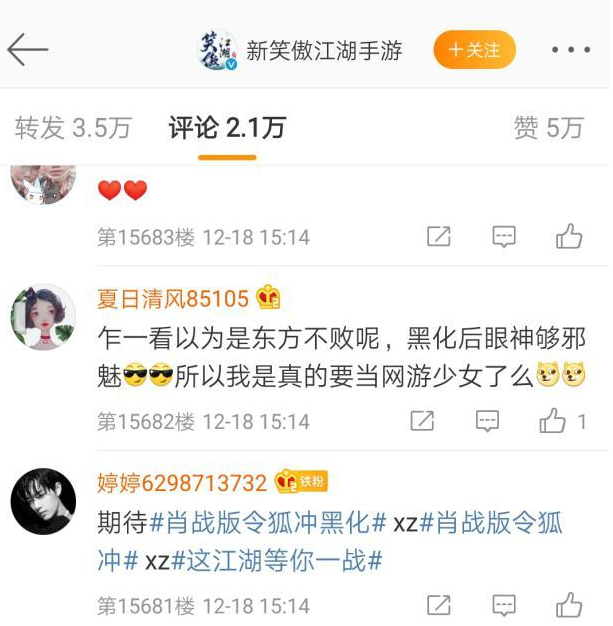The image size is (613, 626).
Task: Like the comment on floor 15683
Action: click(569, 237)
